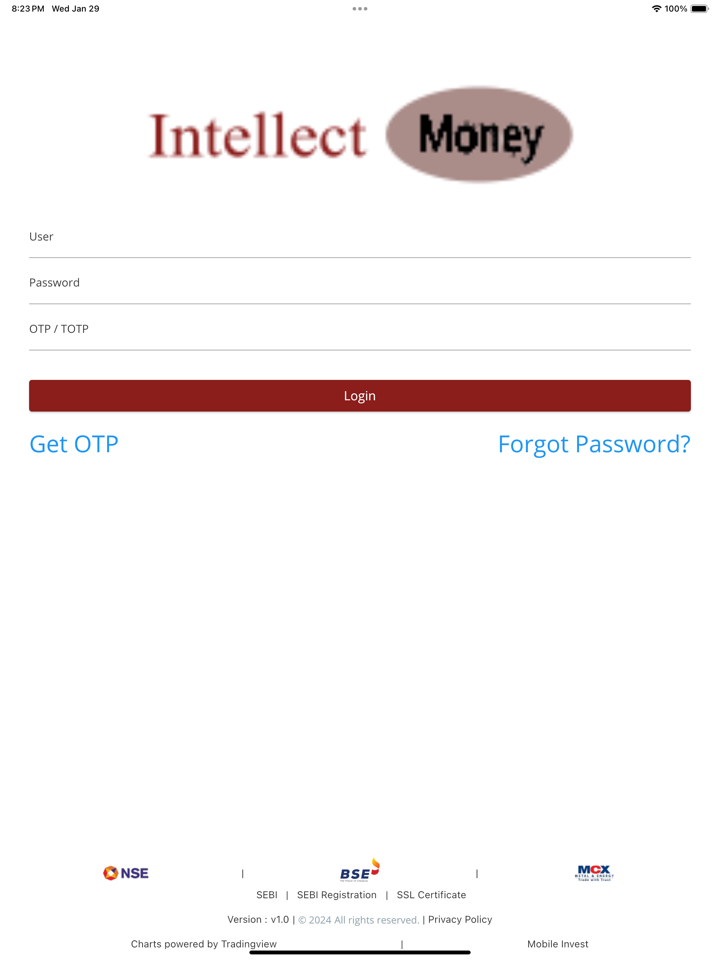Open Charts powered by Tradingview link
The width and height of the screenshot is (720, 960).
coord(204,944)
